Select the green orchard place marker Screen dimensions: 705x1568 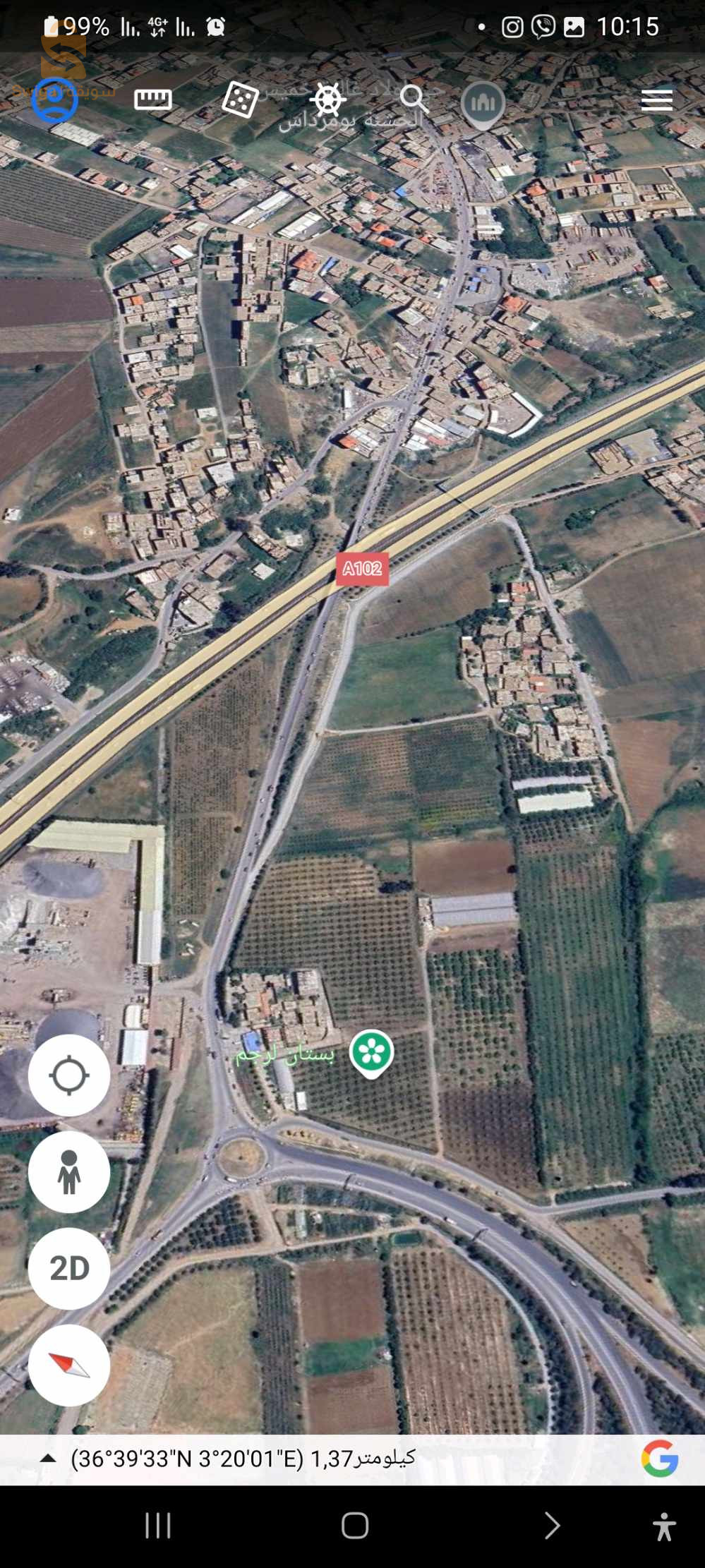tap(371, 1051)
